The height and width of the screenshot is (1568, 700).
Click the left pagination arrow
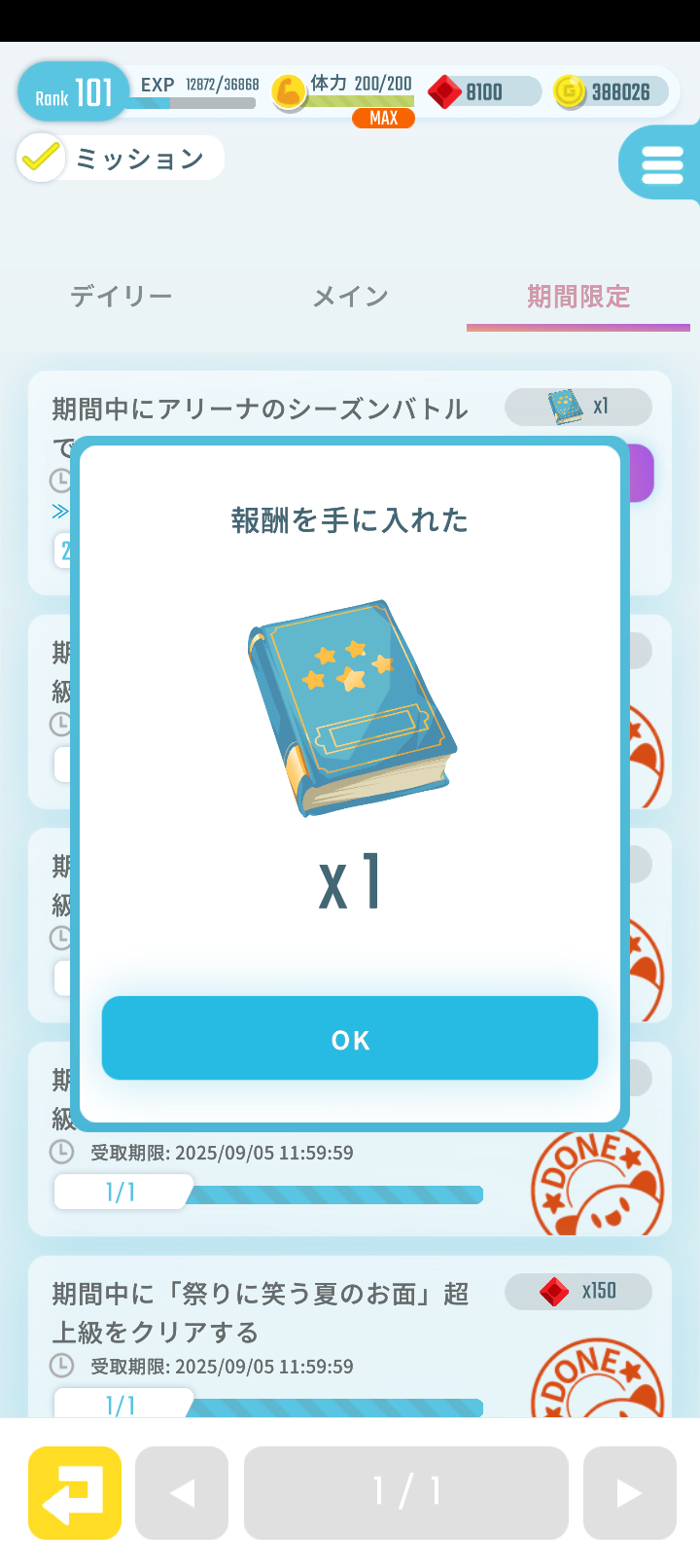(181, 1492)
